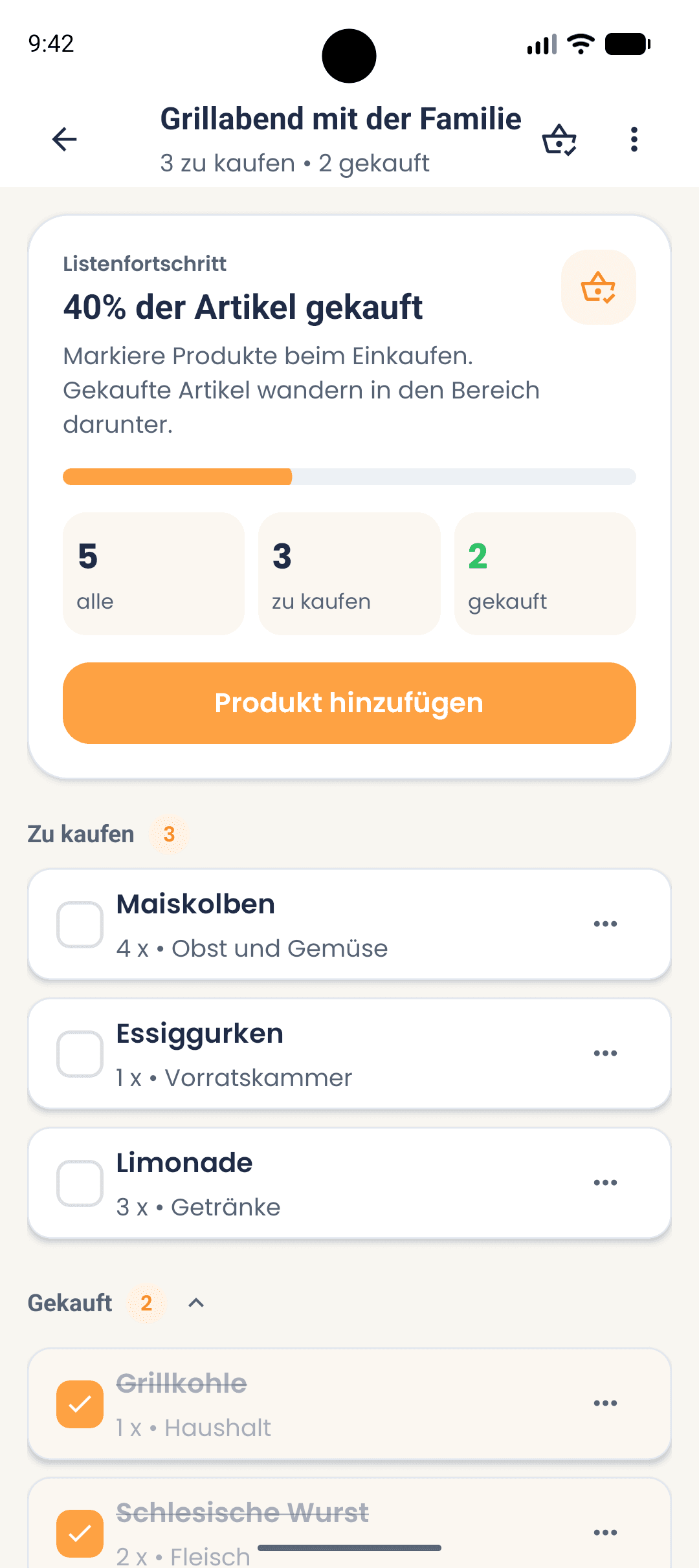Click the back arrow in the header
The image size is (699, 1568).
click(64, 139)
